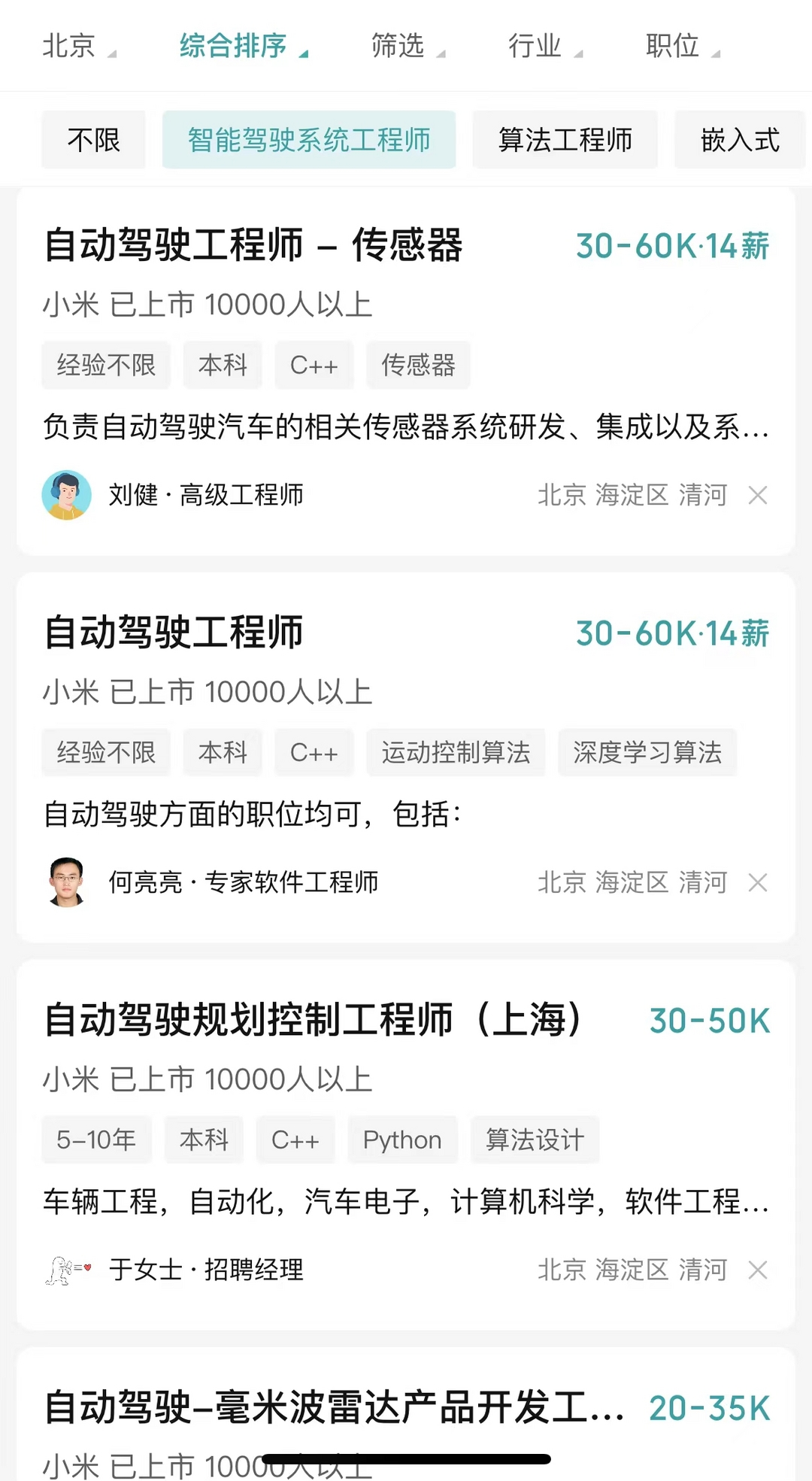Open the 职位 position menu
This screenshot has height=1481, width=812.
point(671,46)
